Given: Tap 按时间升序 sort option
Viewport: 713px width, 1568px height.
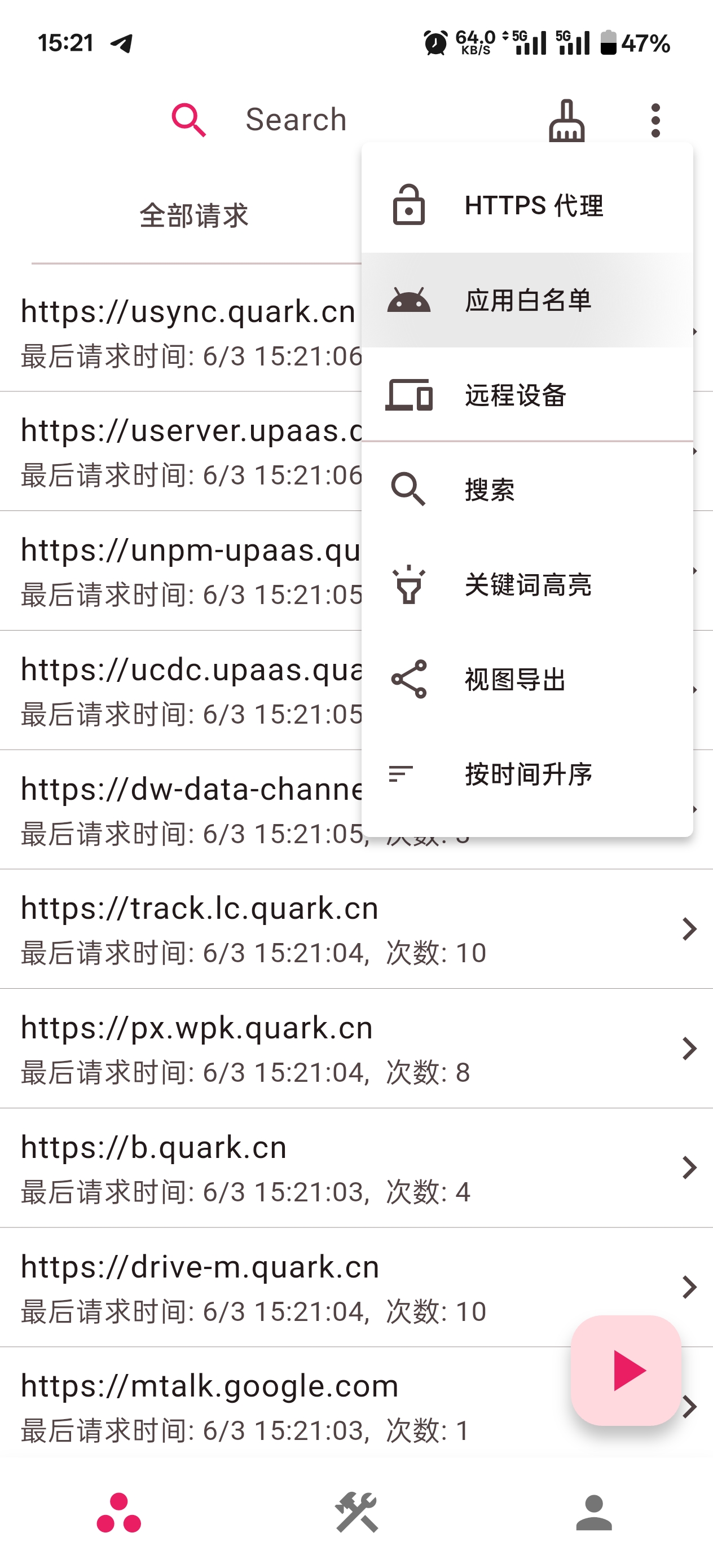Looking at the screenshot, I should (x=527, y=775).
